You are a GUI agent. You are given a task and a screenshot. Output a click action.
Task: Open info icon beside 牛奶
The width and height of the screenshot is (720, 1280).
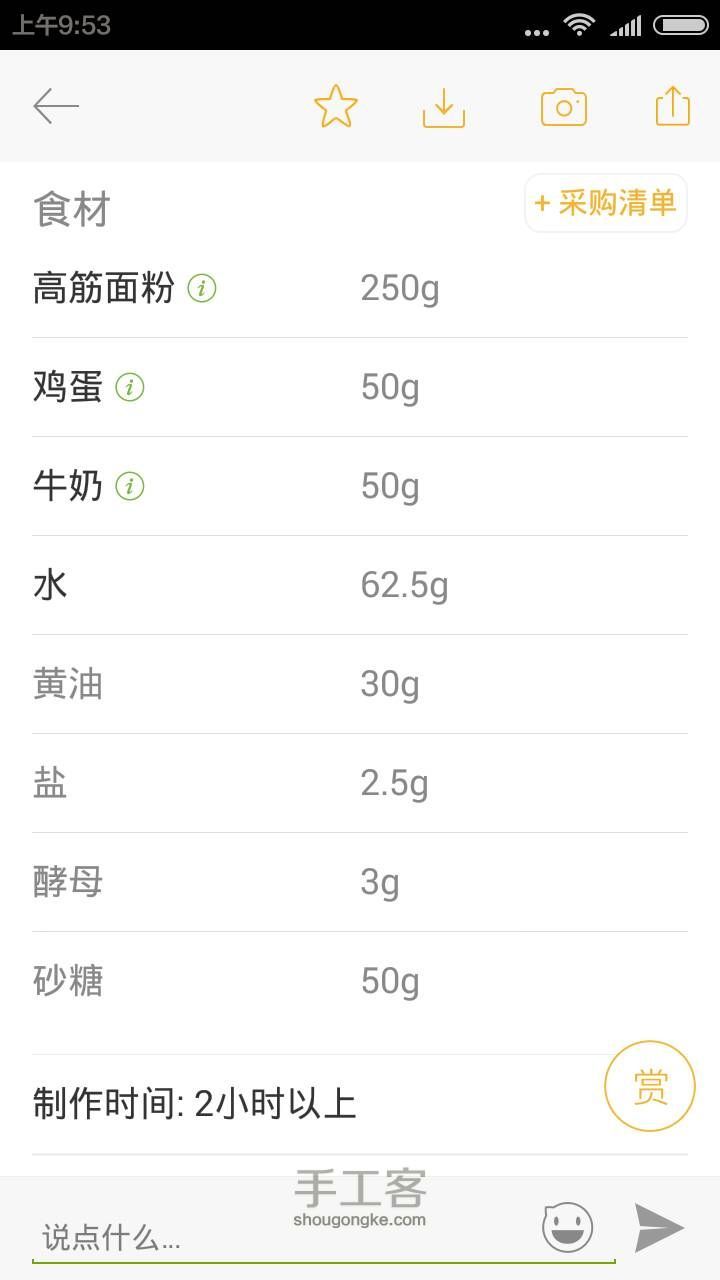click(x=130, y=487)
